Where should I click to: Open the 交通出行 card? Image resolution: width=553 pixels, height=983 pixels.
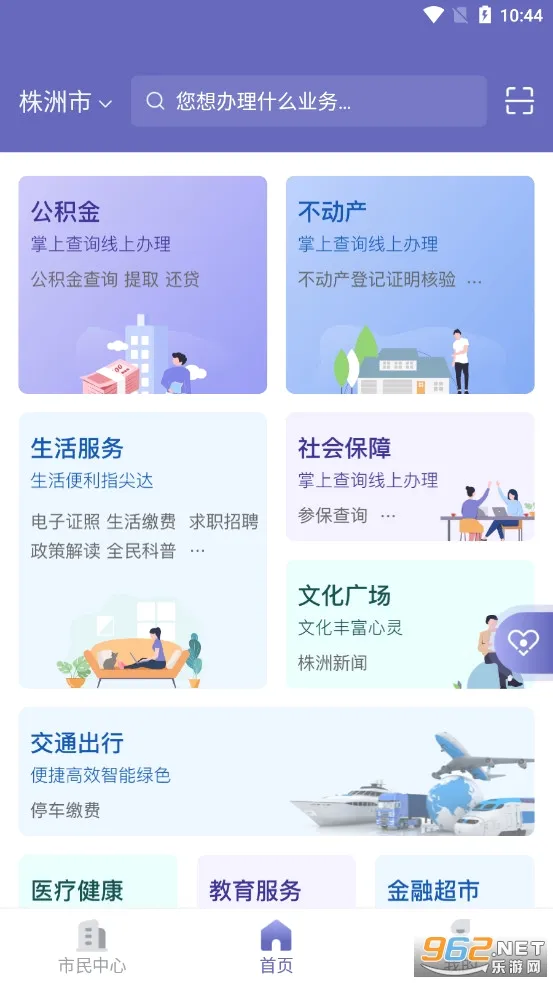pyautogui.click(x=276, y=771)
